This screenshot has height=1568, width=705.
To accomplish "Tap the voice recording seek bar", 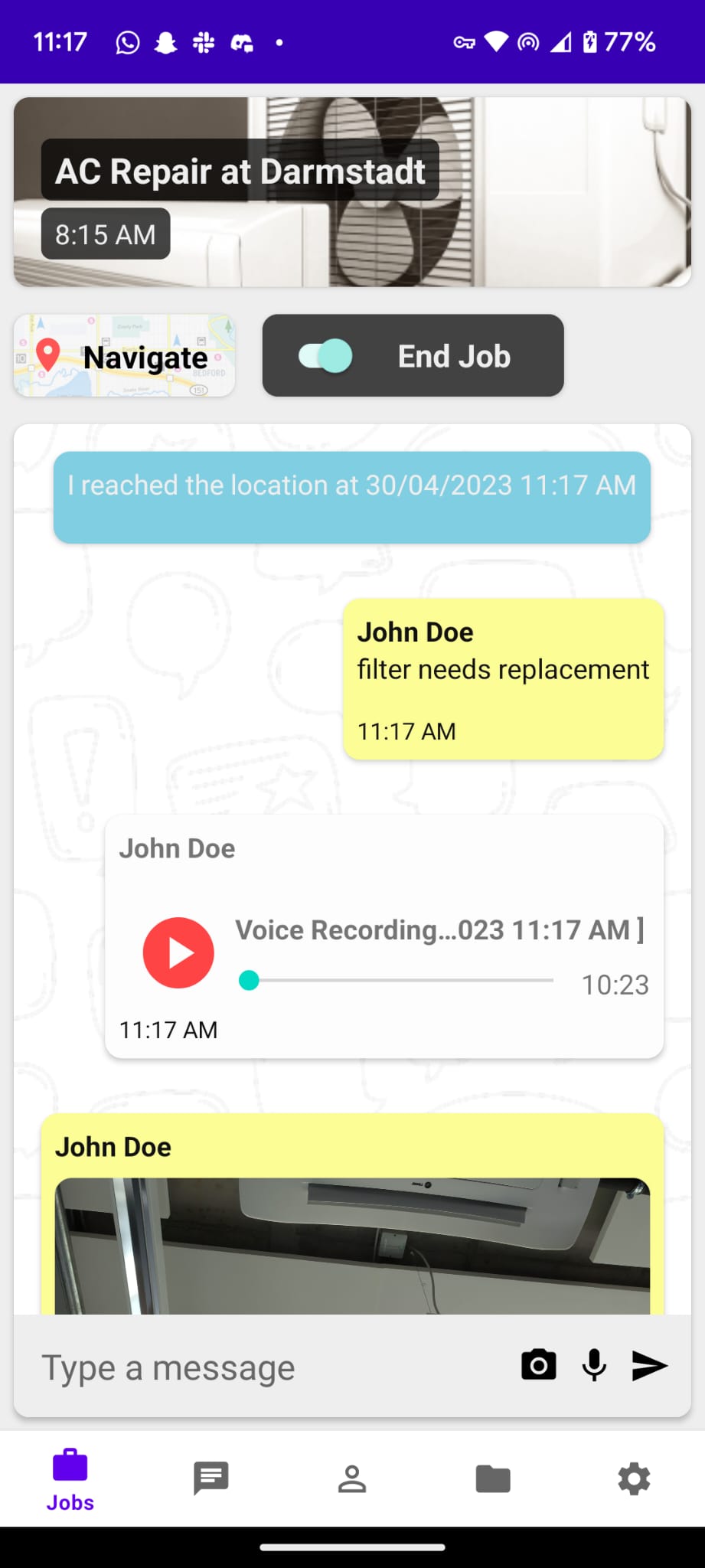I will (397, 980).
